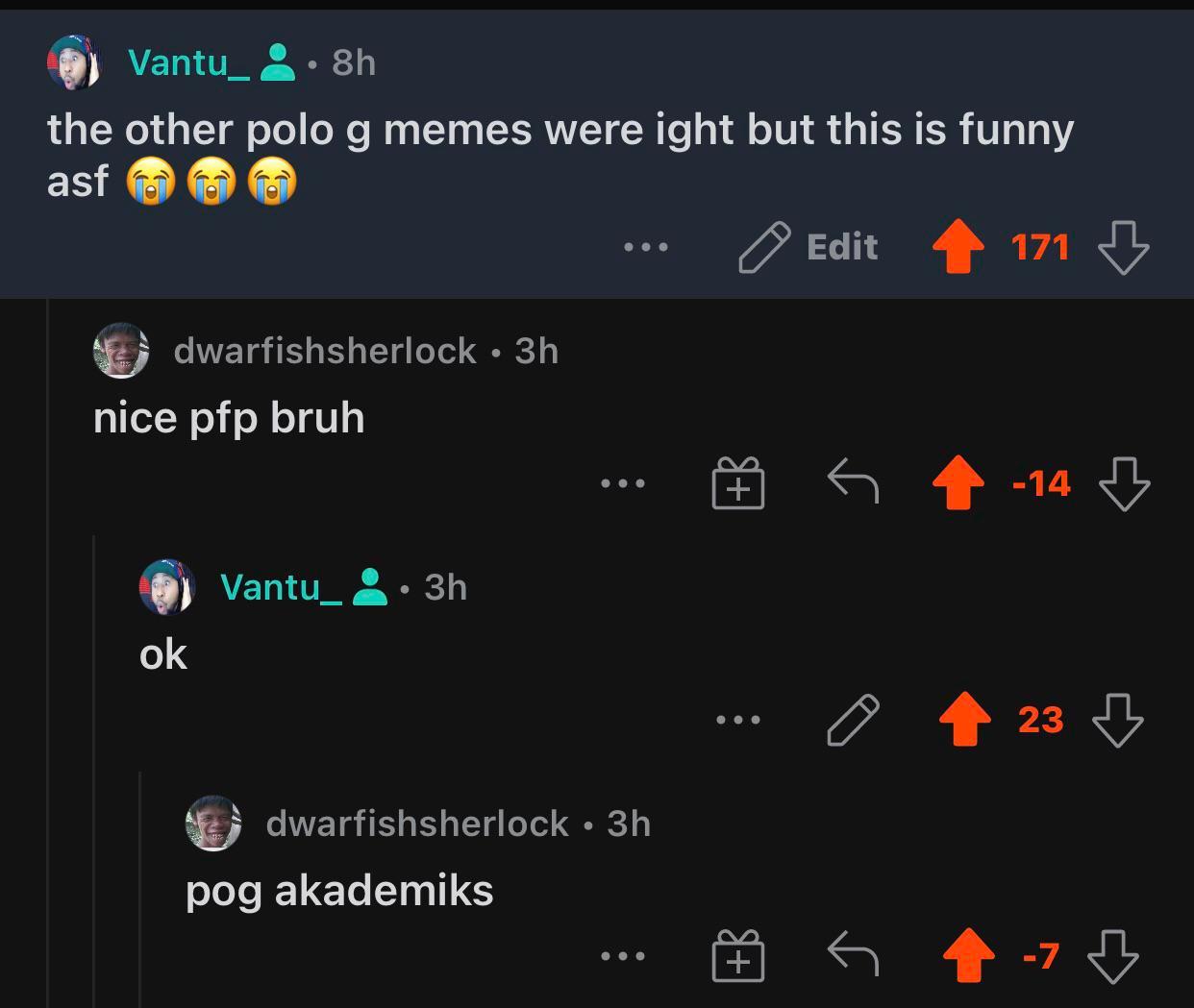Downvote the 171-point polo g comment
Viewport: 1194px width, 1008px height.
click(x=1123, y=247)
